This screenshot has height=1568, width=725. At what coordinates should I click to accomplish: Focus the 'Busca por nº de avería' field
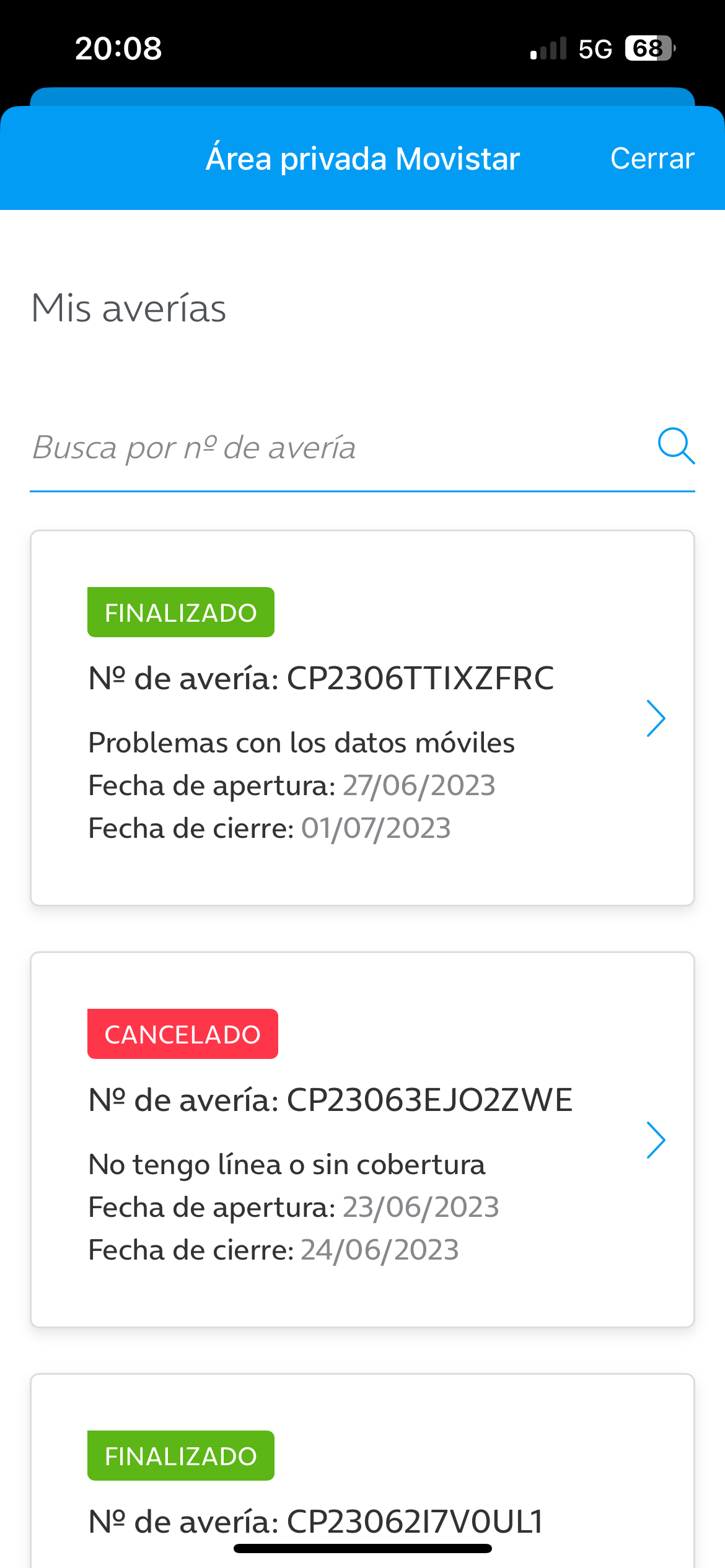click(x=335, y=448)
